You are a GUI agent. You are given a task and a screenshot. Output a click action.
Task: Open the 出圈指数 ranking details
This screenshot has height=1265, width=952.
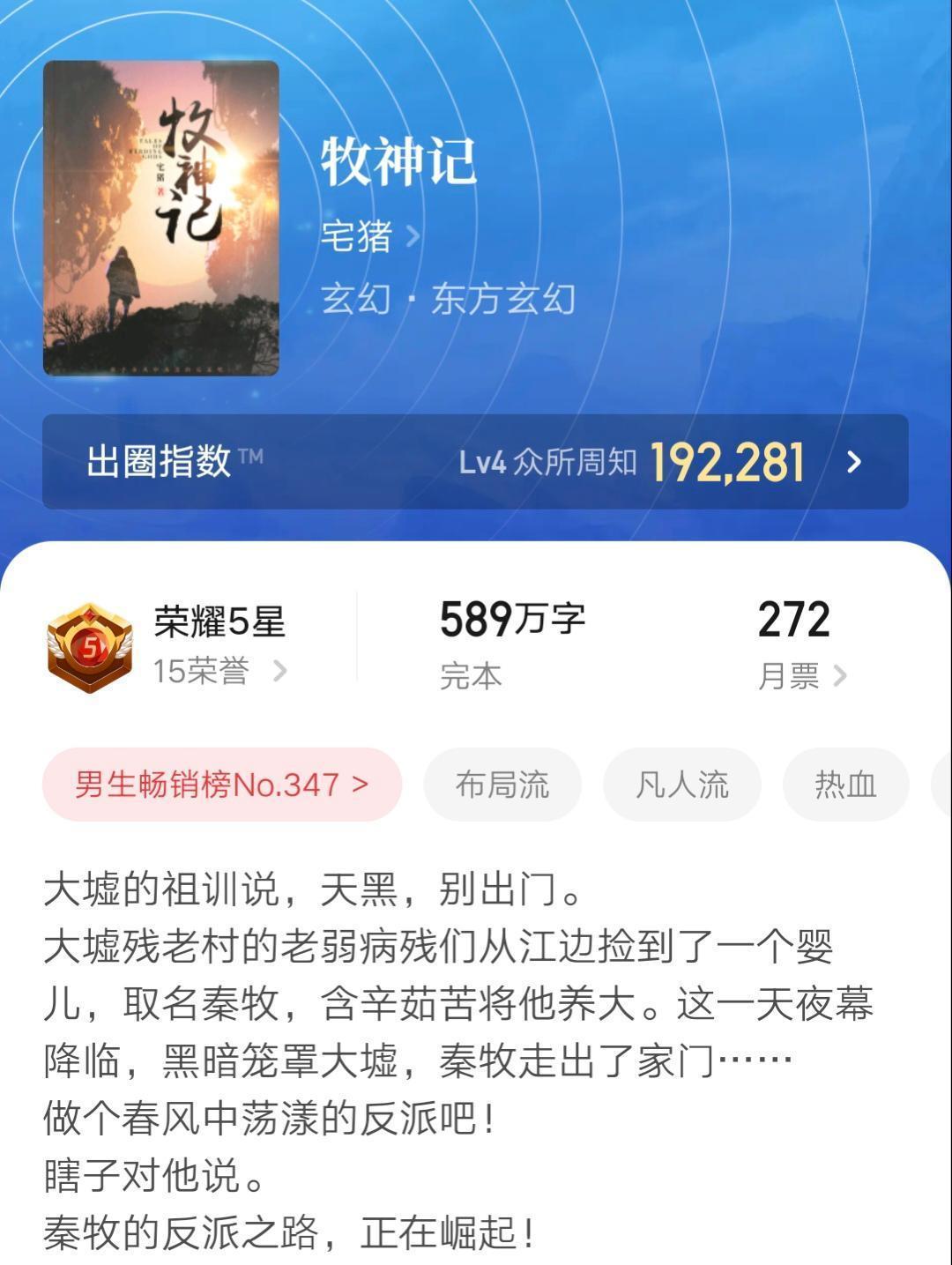coord(475,462)
